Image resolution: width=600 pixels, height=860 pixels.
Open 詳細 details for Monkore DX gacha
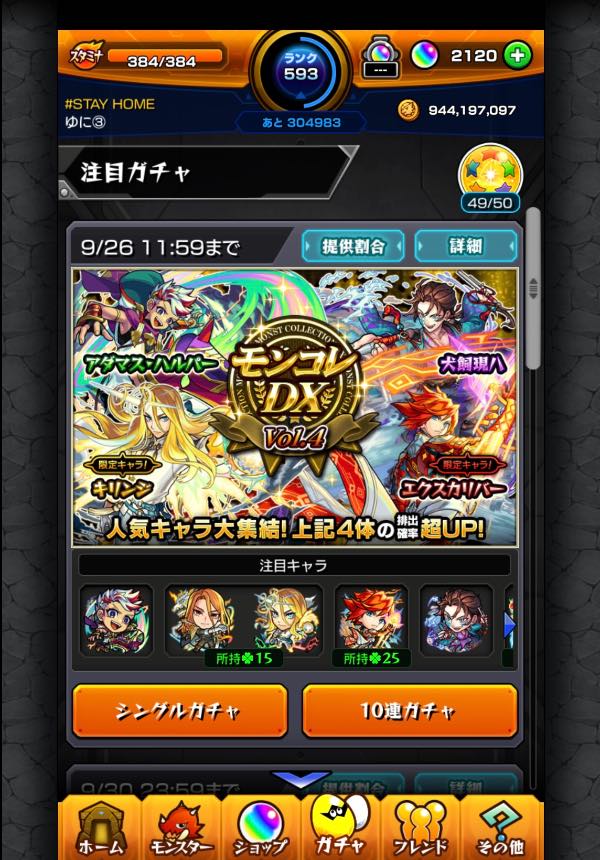click(x=466, y=245)
